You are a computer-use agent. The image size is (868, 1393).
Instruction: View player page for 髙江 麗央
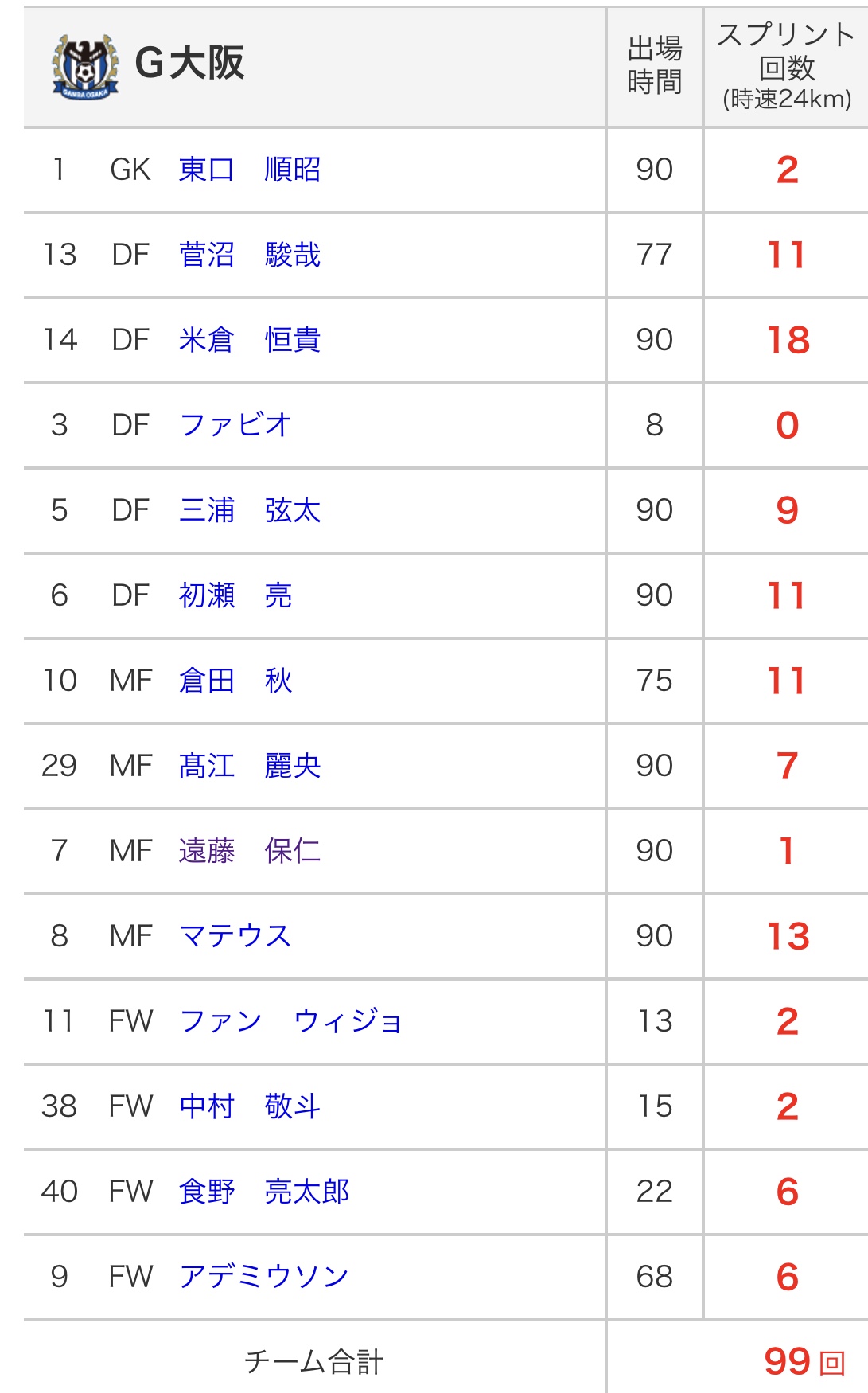coord(249,766)
